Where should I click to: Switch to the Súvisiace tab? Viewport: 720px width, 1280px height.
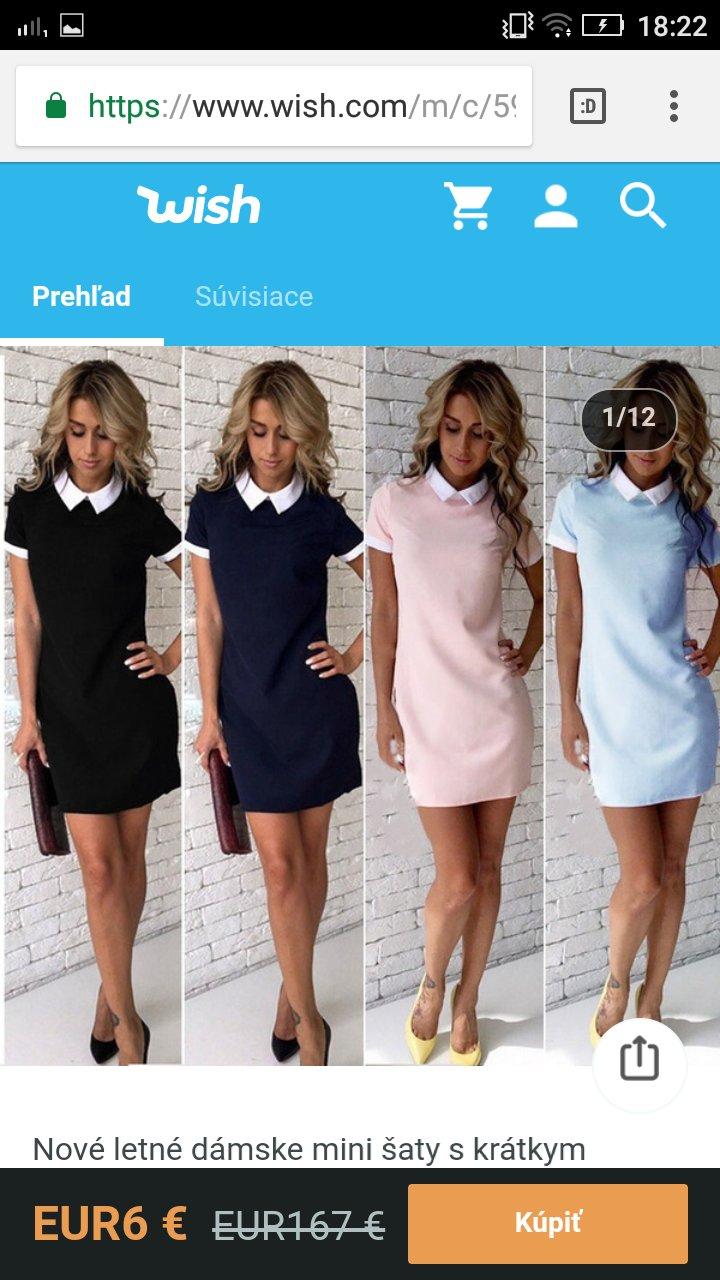tap(254, 296)
